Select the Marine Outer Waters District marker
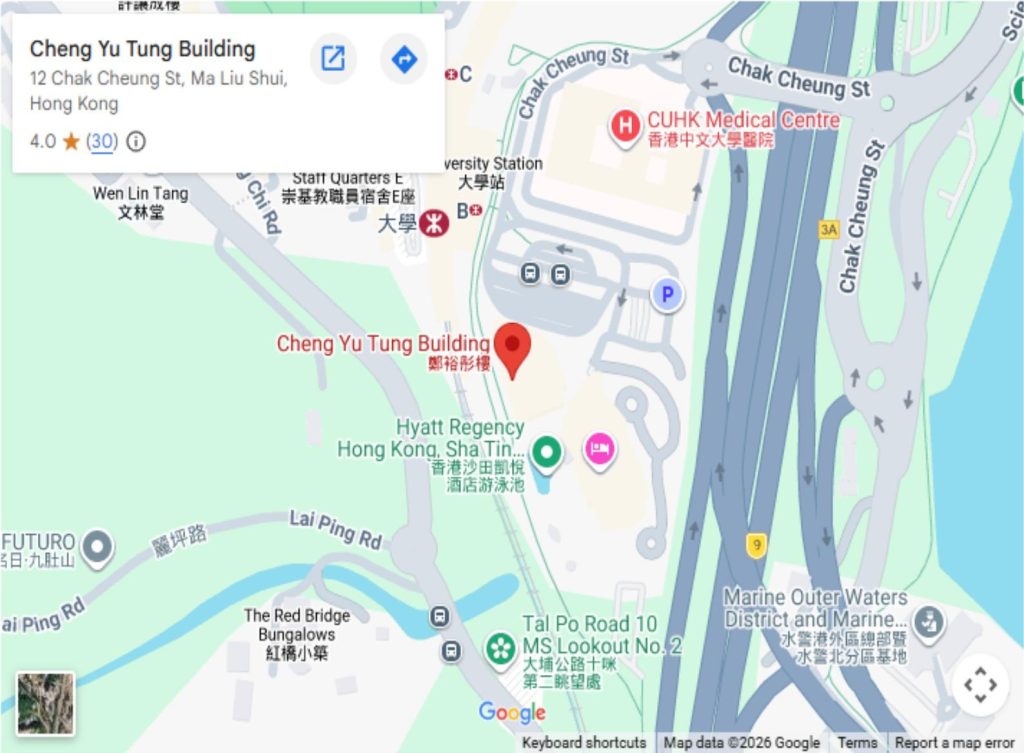The image size is (1024, 753). tap(928, 622)
